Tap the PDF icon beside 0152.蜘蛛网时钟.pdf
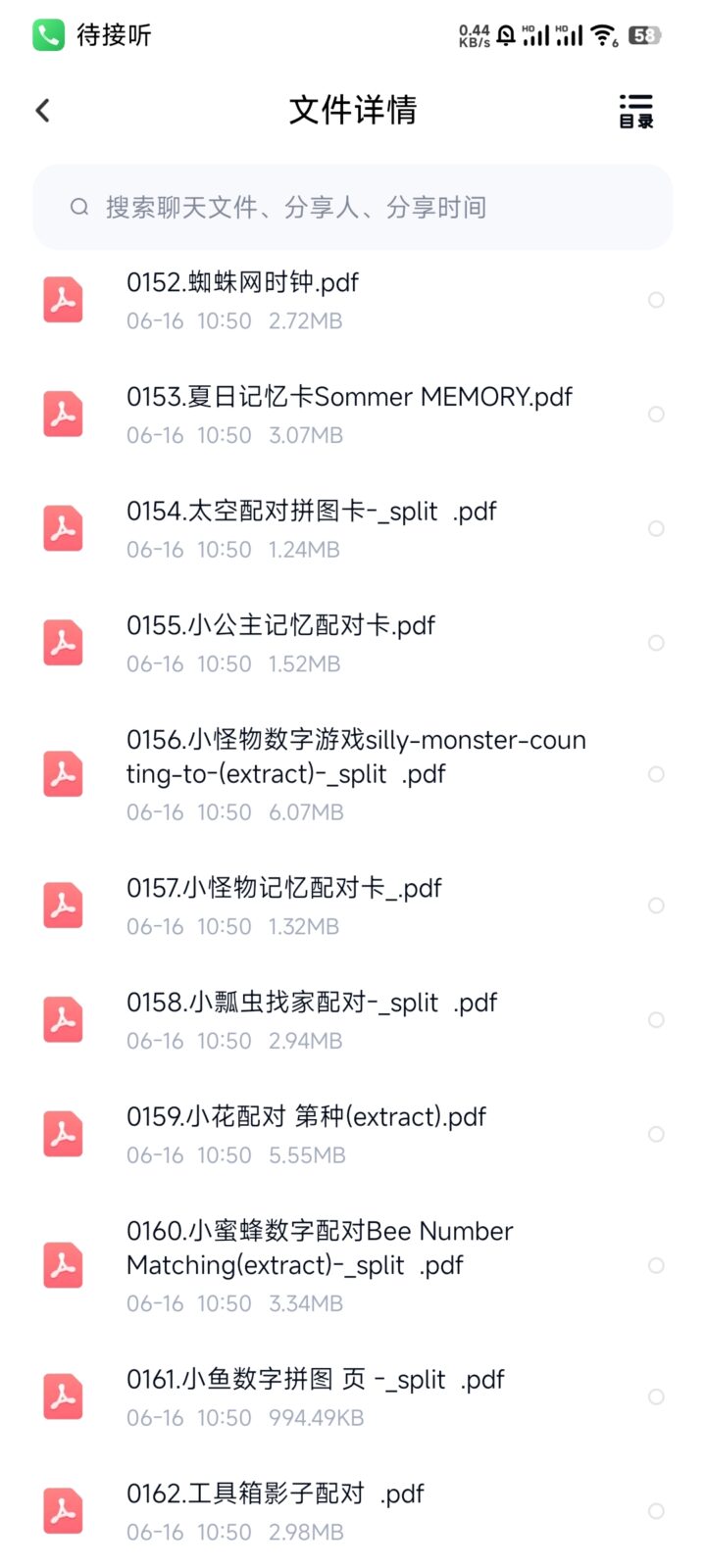 (x=62, y=300)
